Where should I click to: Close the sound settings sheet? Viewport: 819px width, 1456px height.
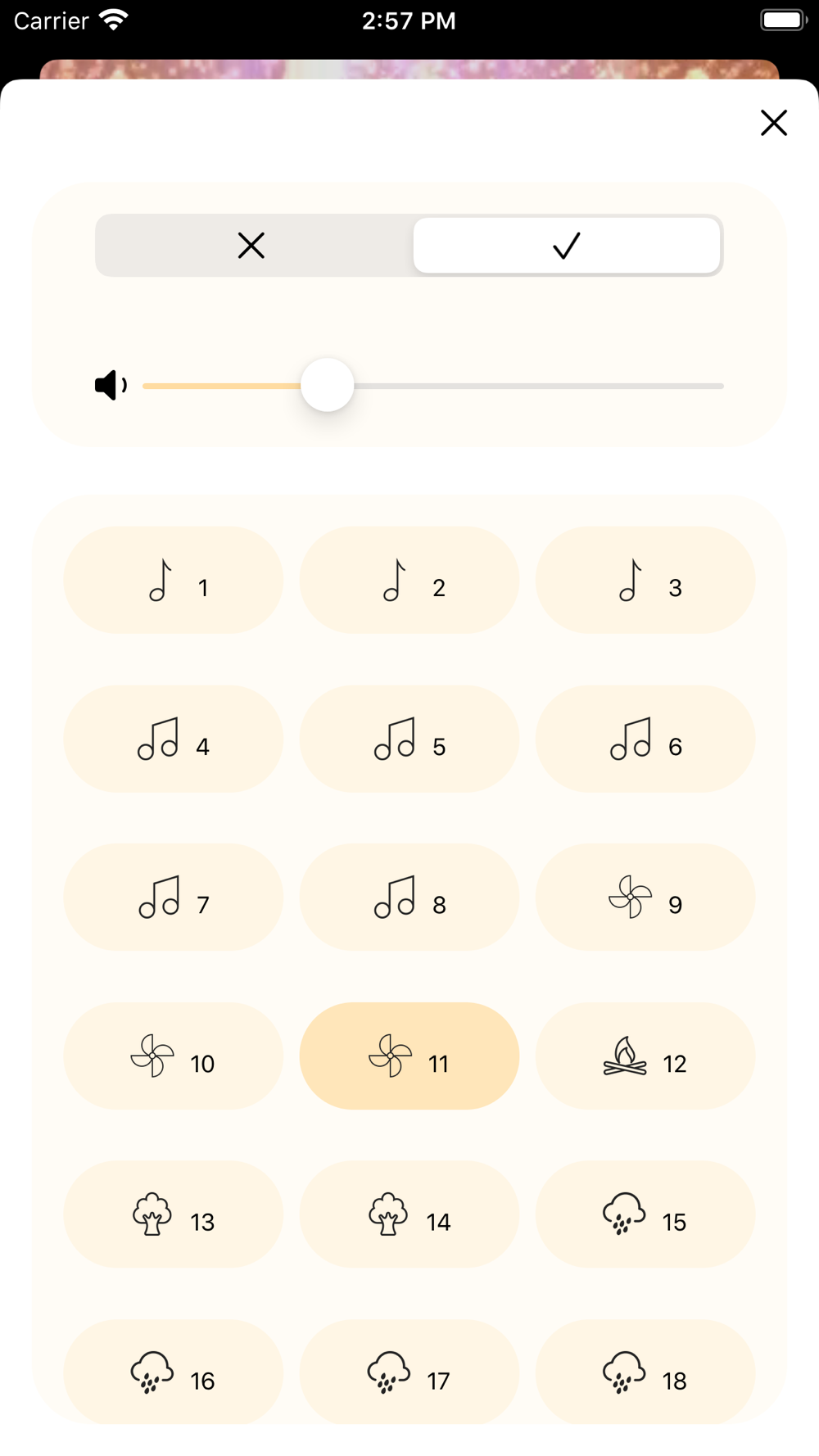773,123
